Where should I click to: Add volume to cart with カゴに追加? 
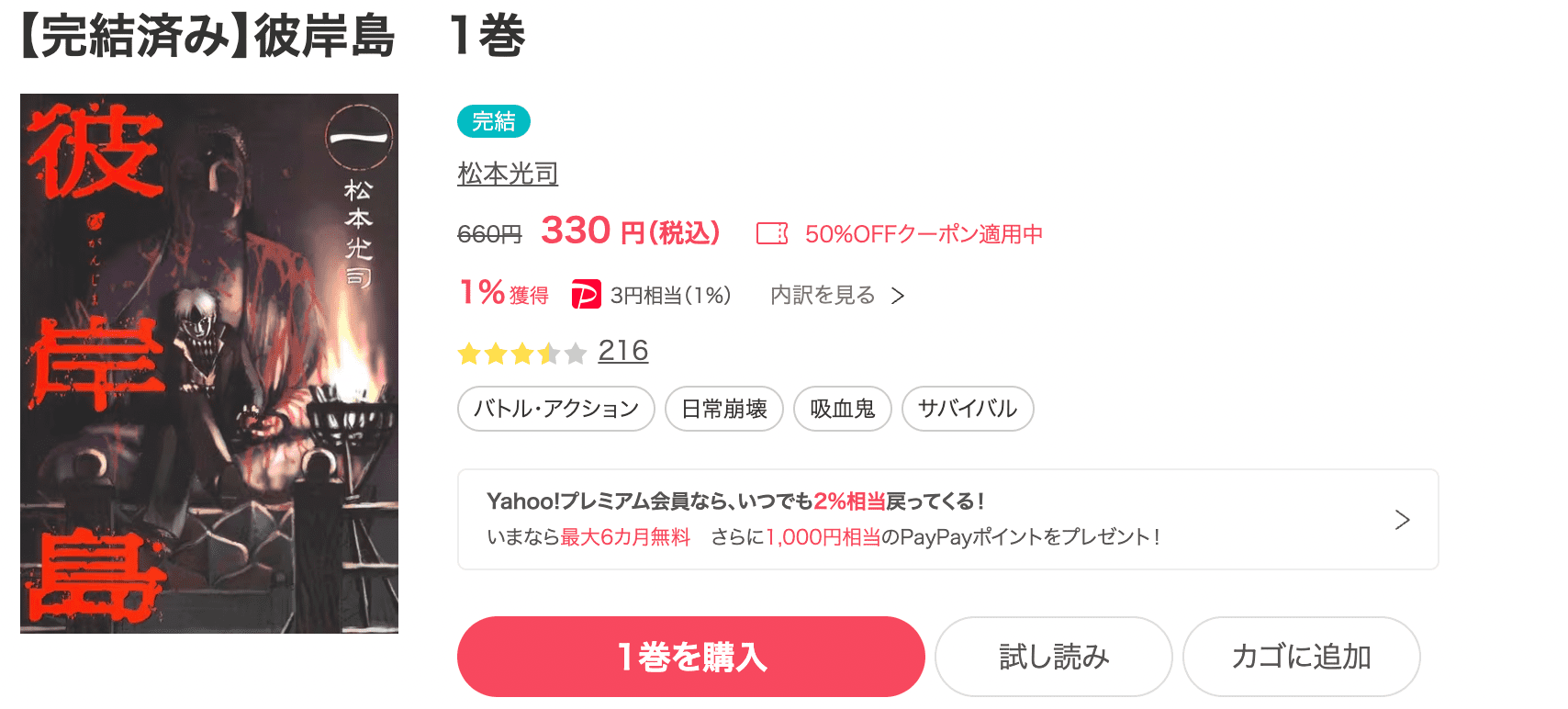[x=1300, y=657]
